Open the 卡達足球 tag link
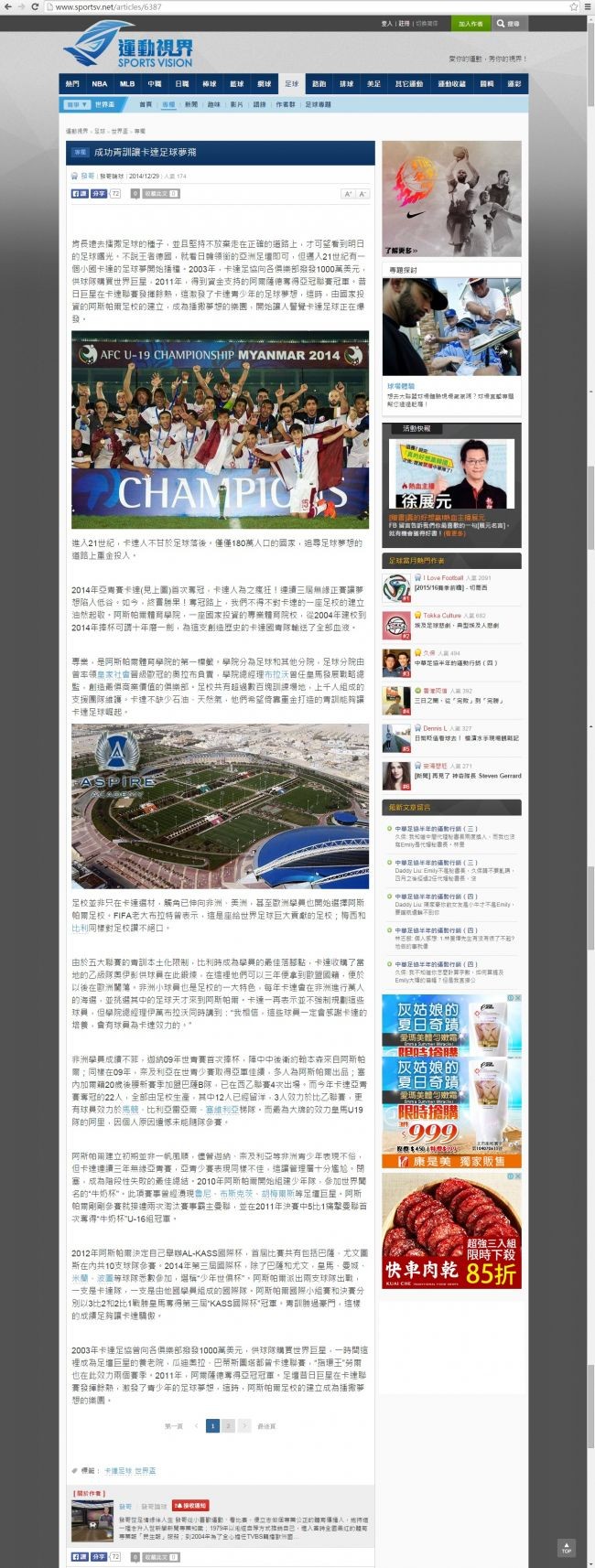The height and width of the screenshot is (1568, 595). tap(117, 1470)
